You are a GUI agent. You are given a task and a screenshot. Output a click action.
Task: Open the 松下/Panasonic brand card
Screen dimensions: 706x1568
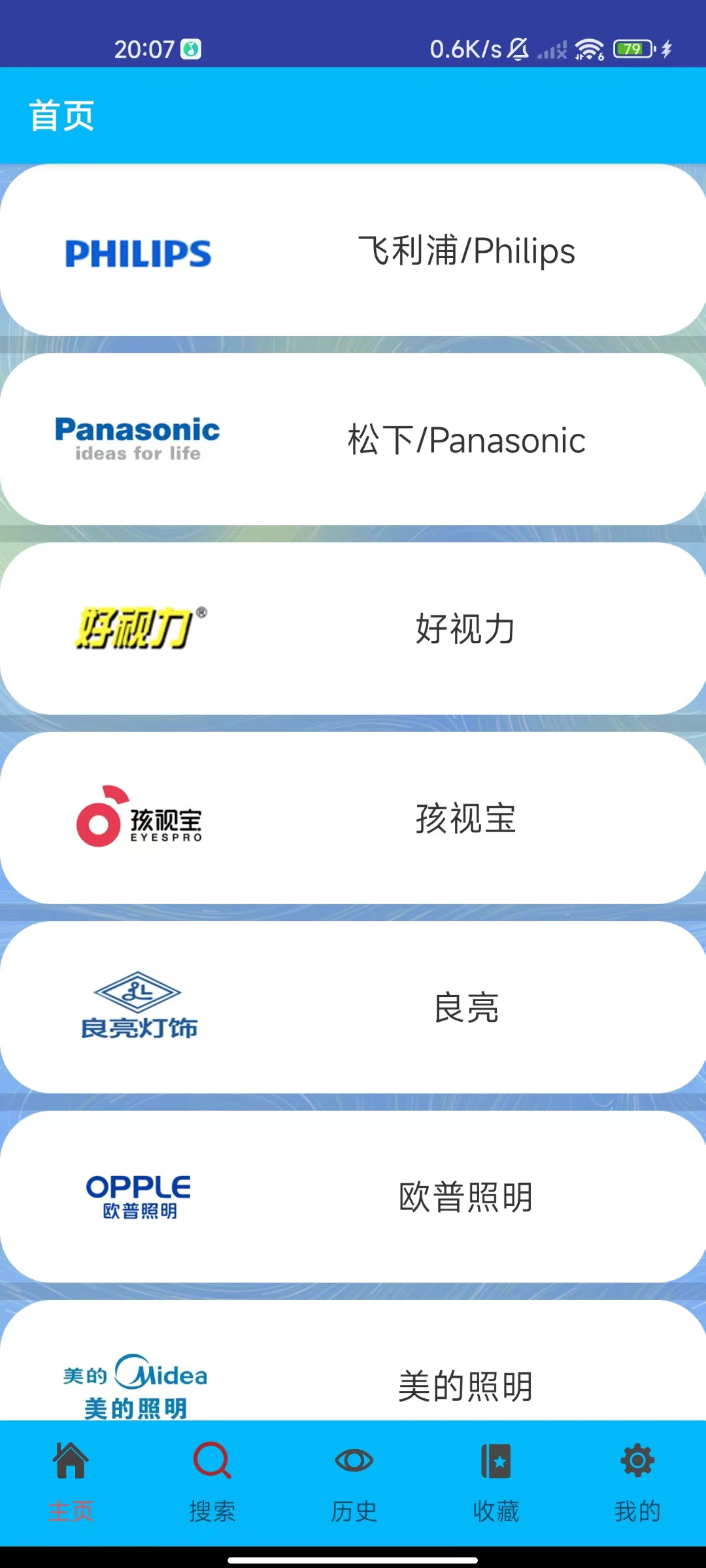[353, 439]
